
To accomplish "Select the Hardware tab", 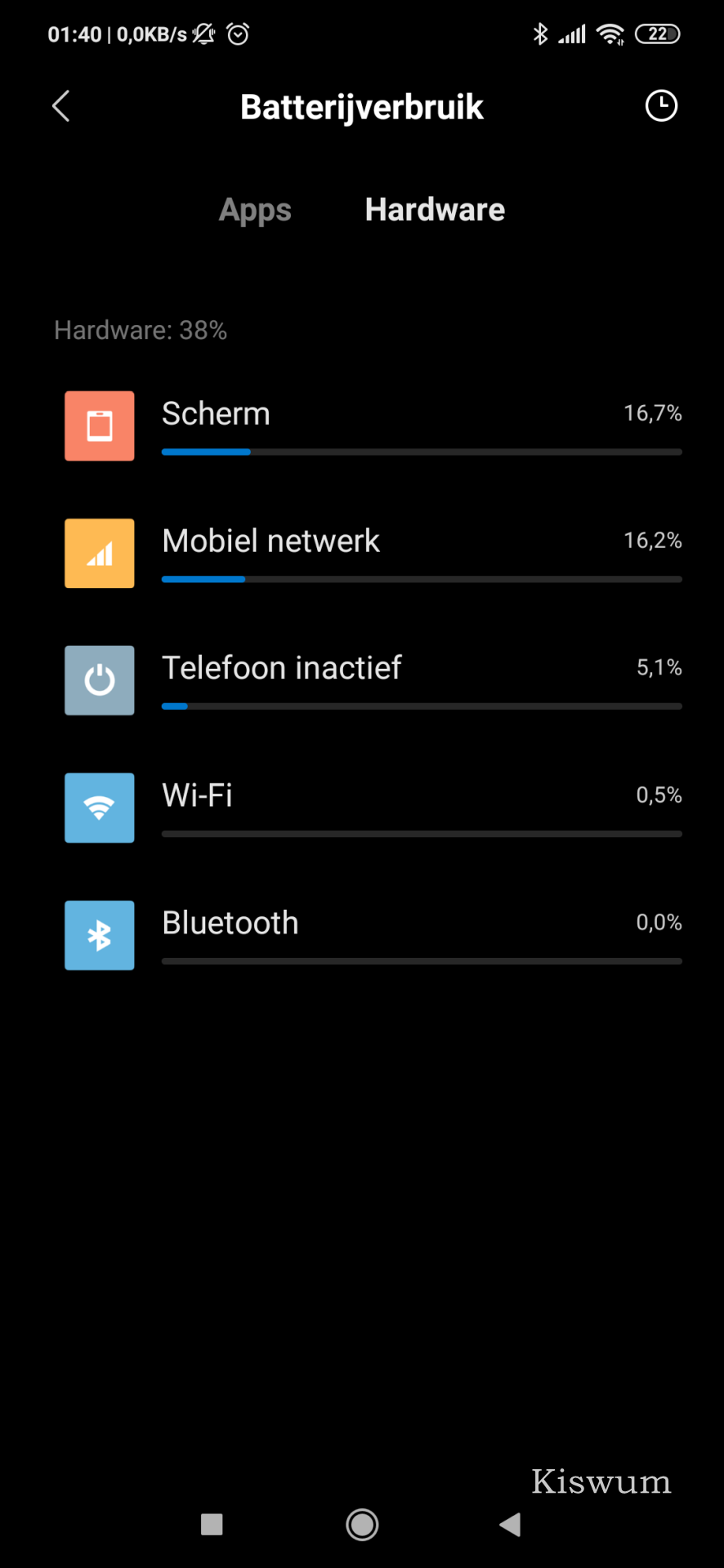I will point(435,210).
